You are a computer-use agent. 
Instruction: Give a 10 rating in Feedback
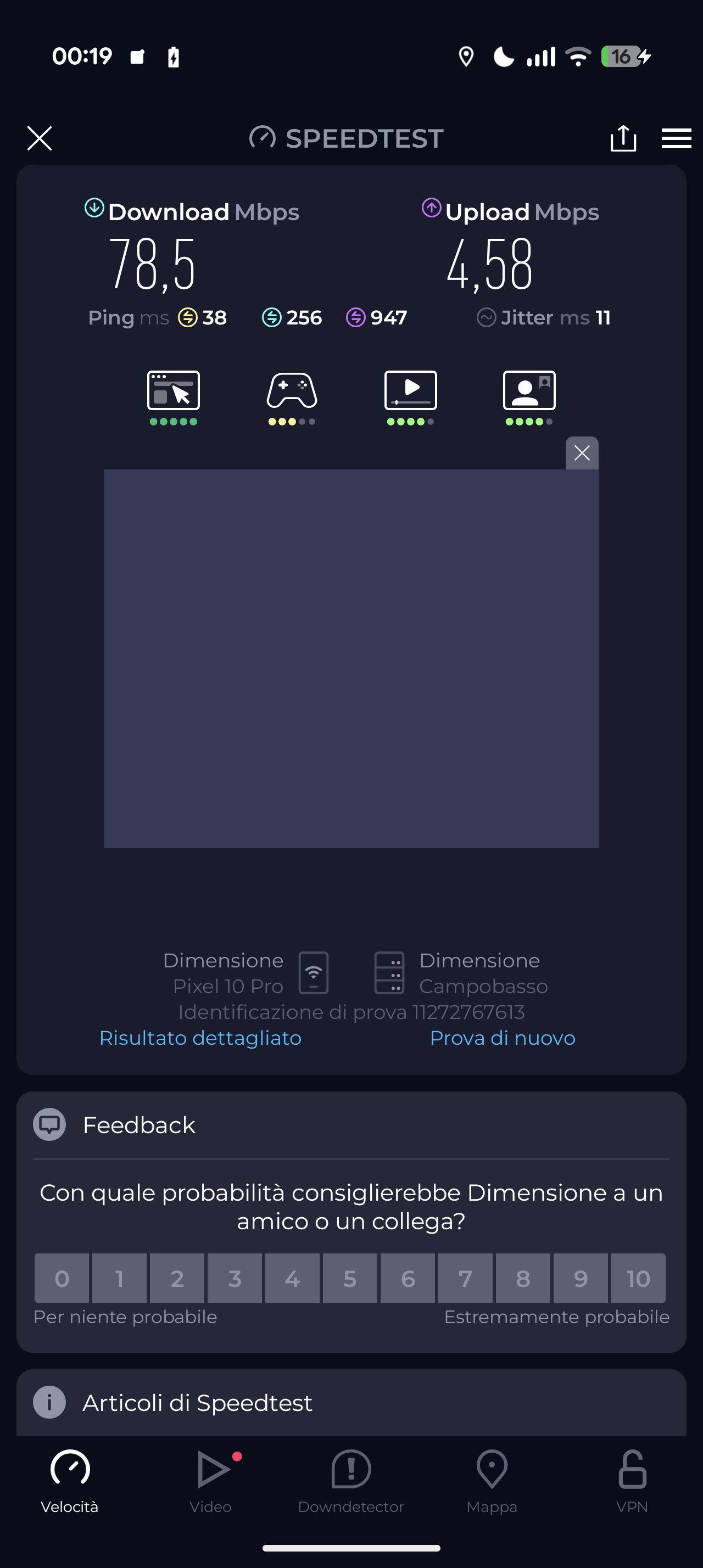pyautogui.click(x=638, y=1278)
